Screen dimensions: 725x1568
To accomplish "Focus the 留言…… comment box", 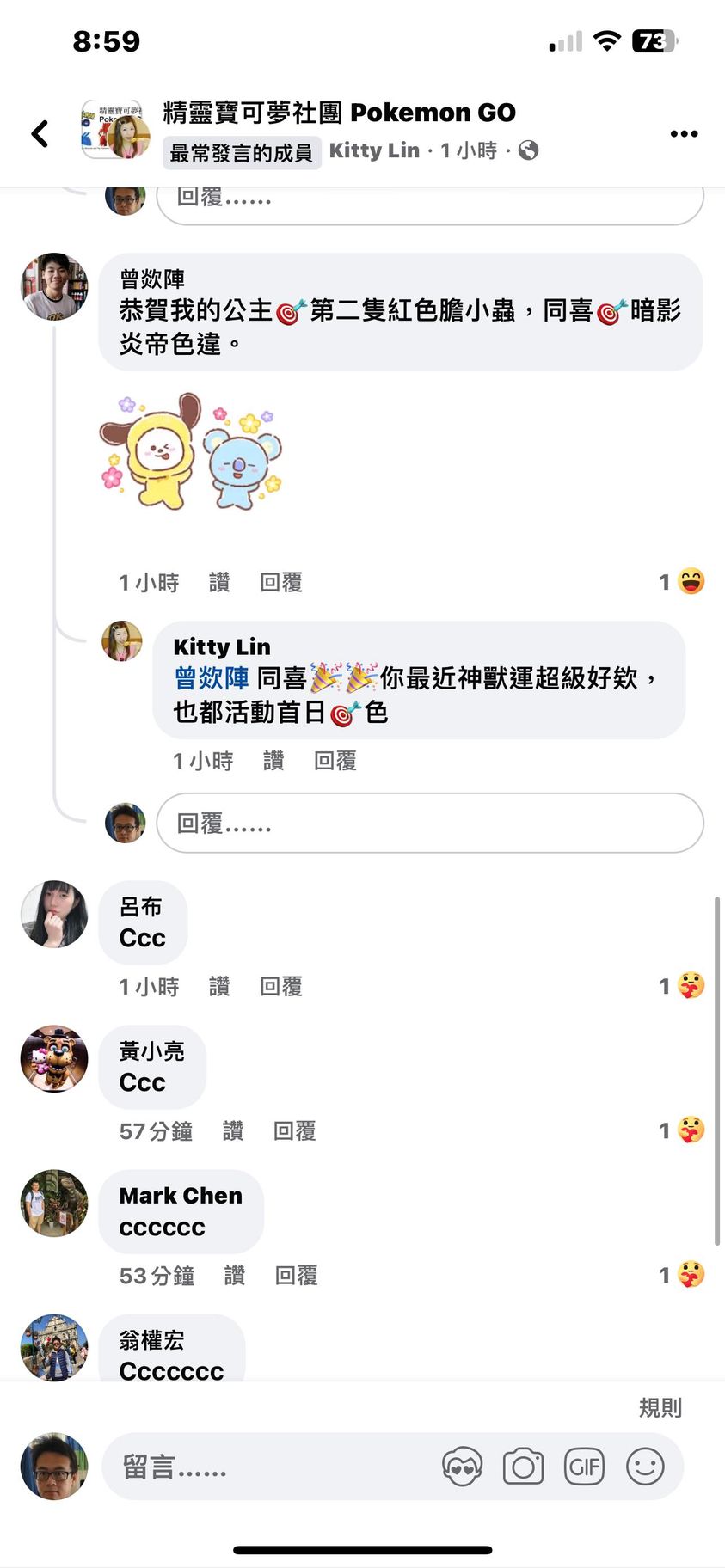I will [267, 1467].
